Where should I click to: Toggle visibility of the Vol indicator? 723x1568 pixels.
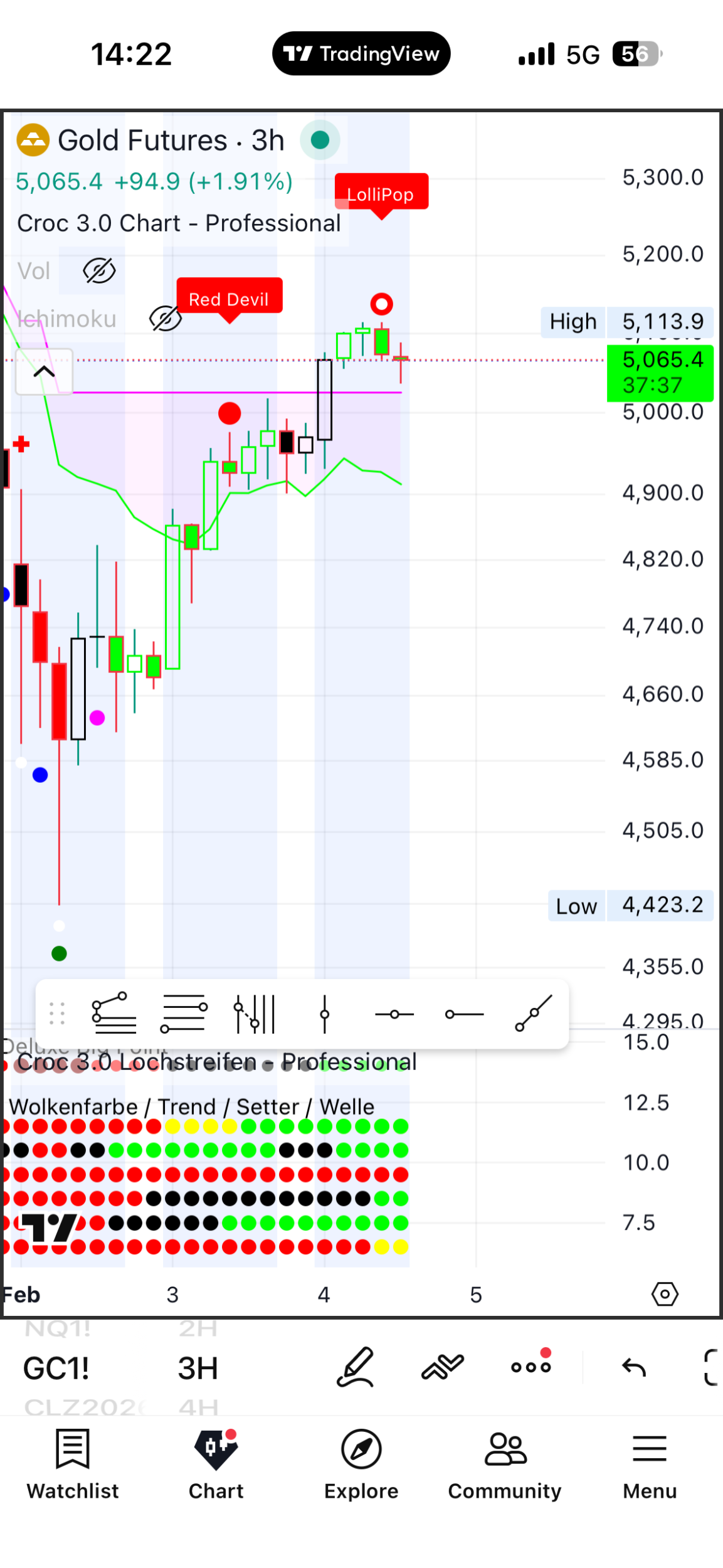[99, 271]
